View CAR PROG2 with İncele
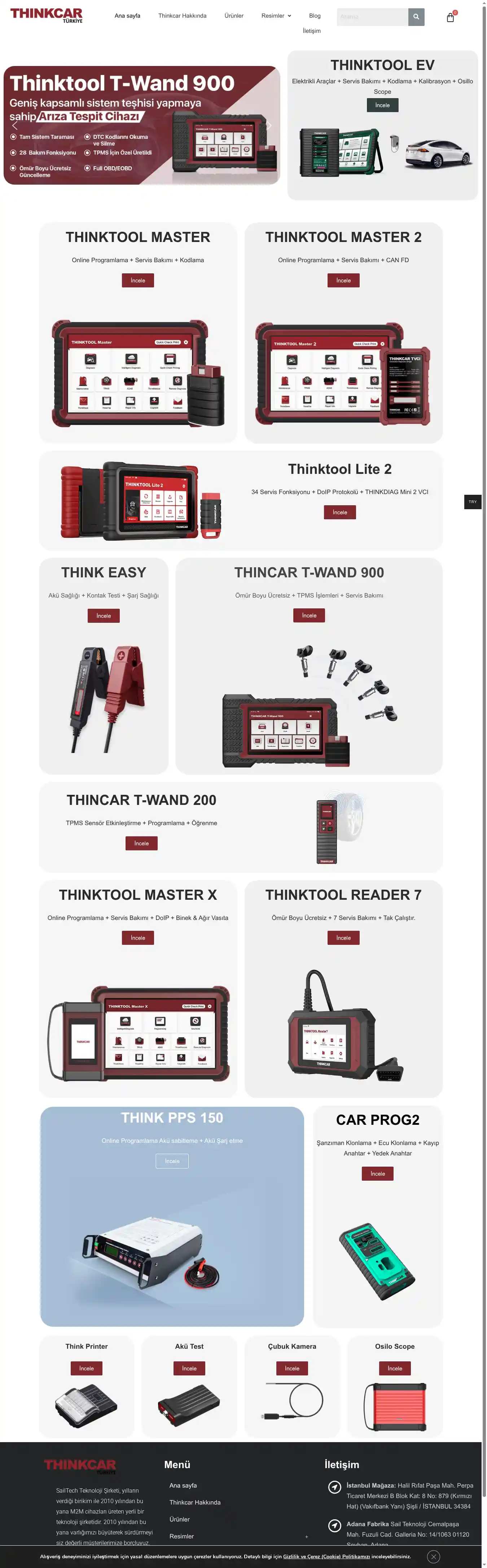 tap(377, 1173)
